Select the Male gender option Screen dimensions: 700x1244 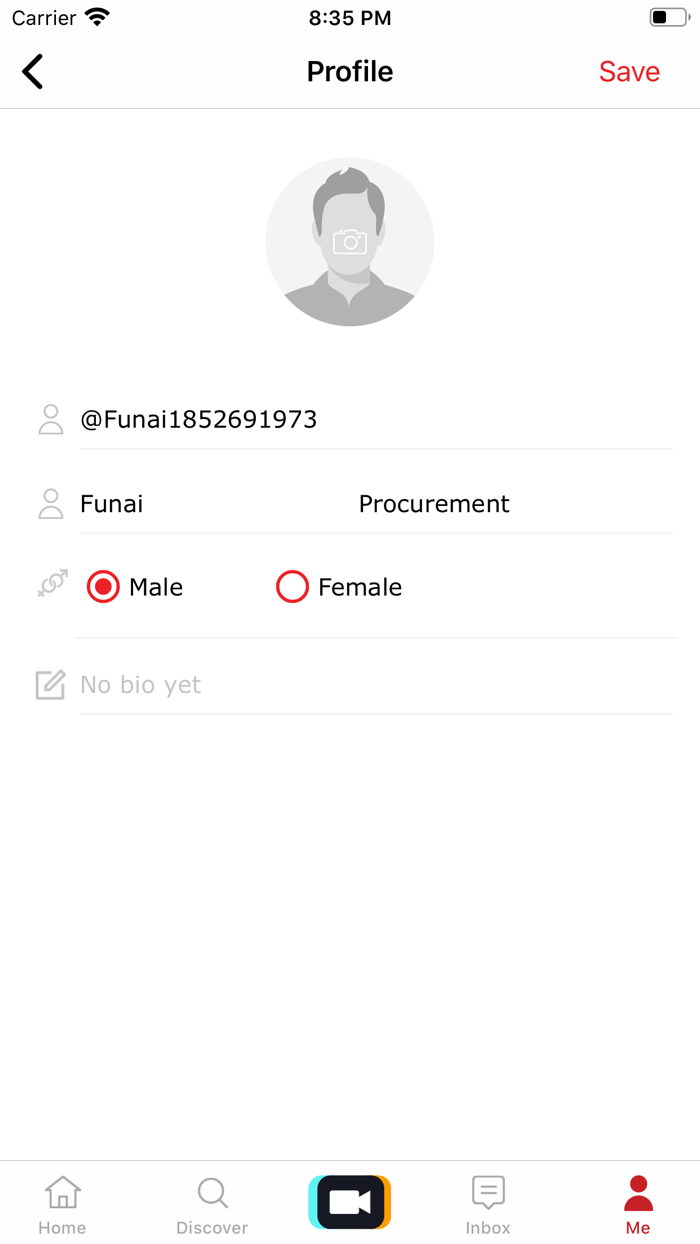point(135,587)
